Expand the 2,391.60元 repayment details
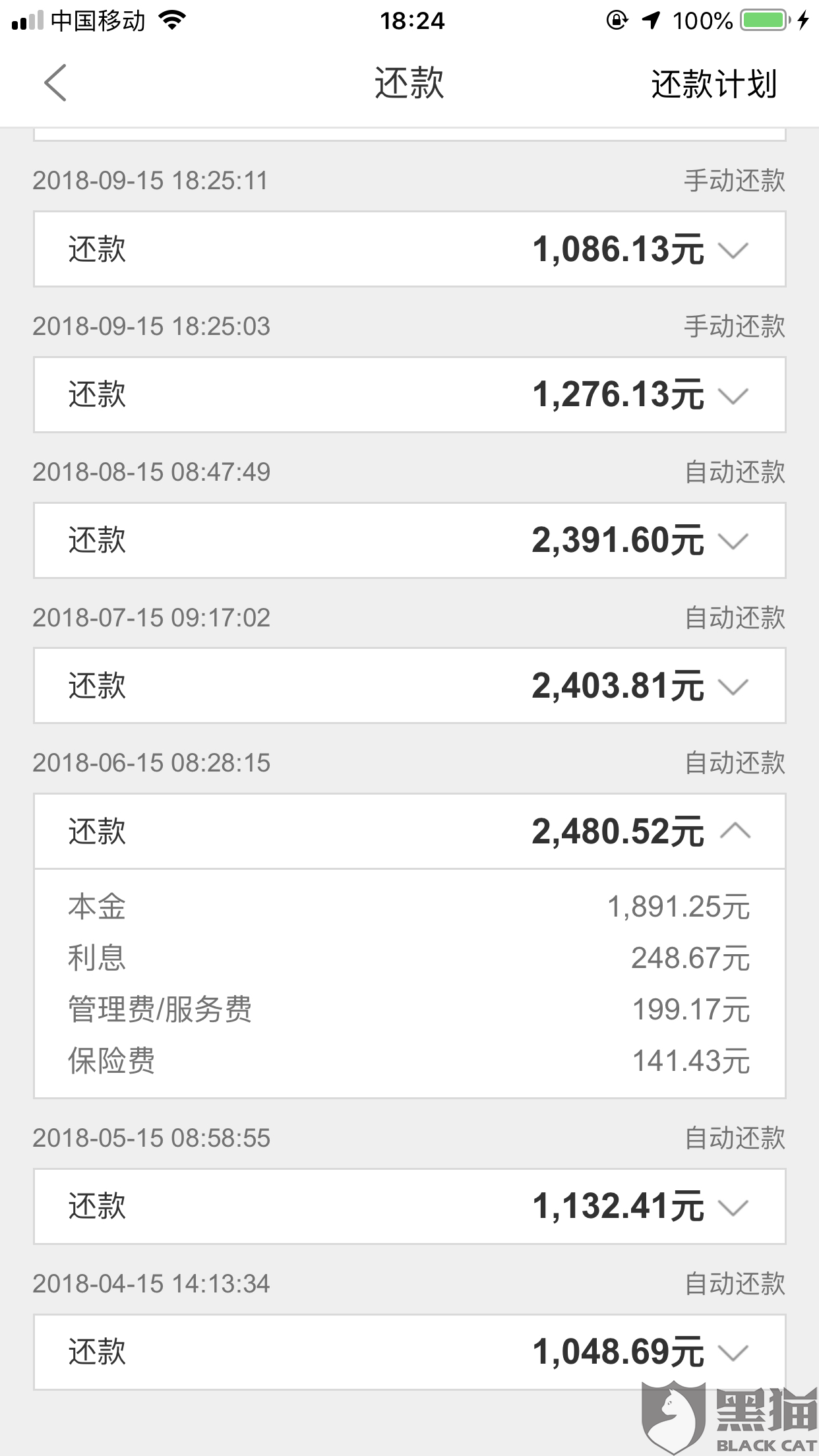 [733, 541]
